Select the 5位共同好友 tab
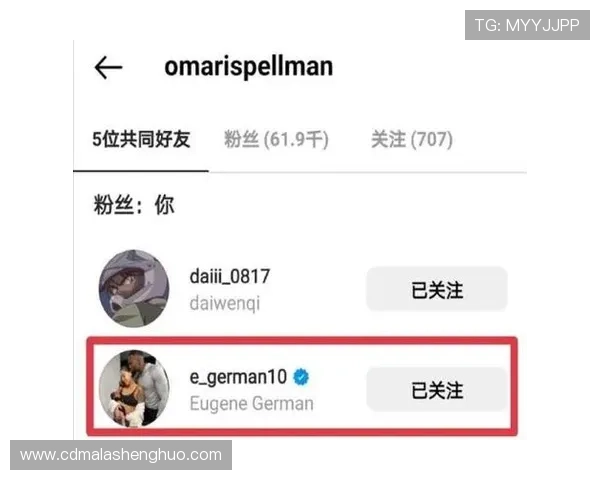The image size is (600, 480). tap(141, 140)
